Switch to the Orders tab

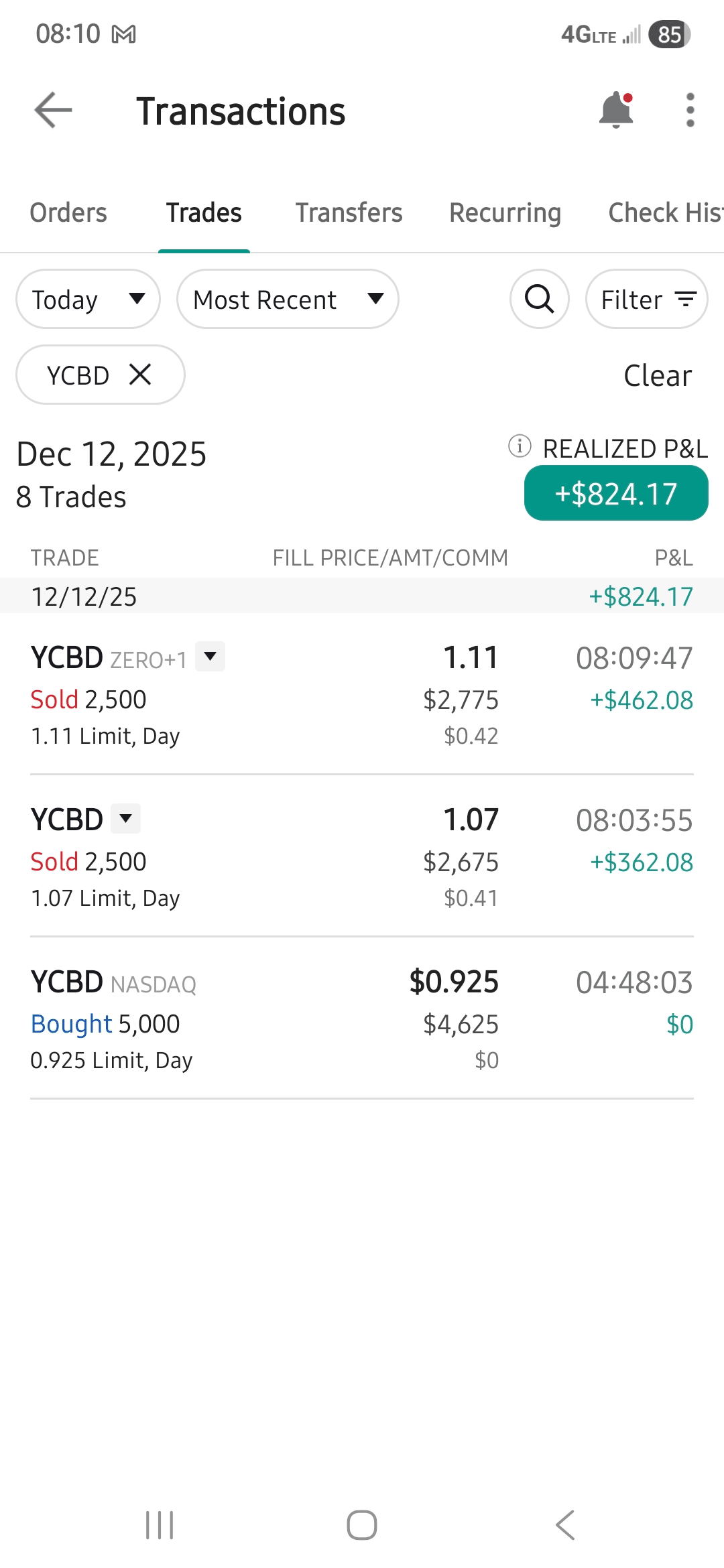click(68, 213)
